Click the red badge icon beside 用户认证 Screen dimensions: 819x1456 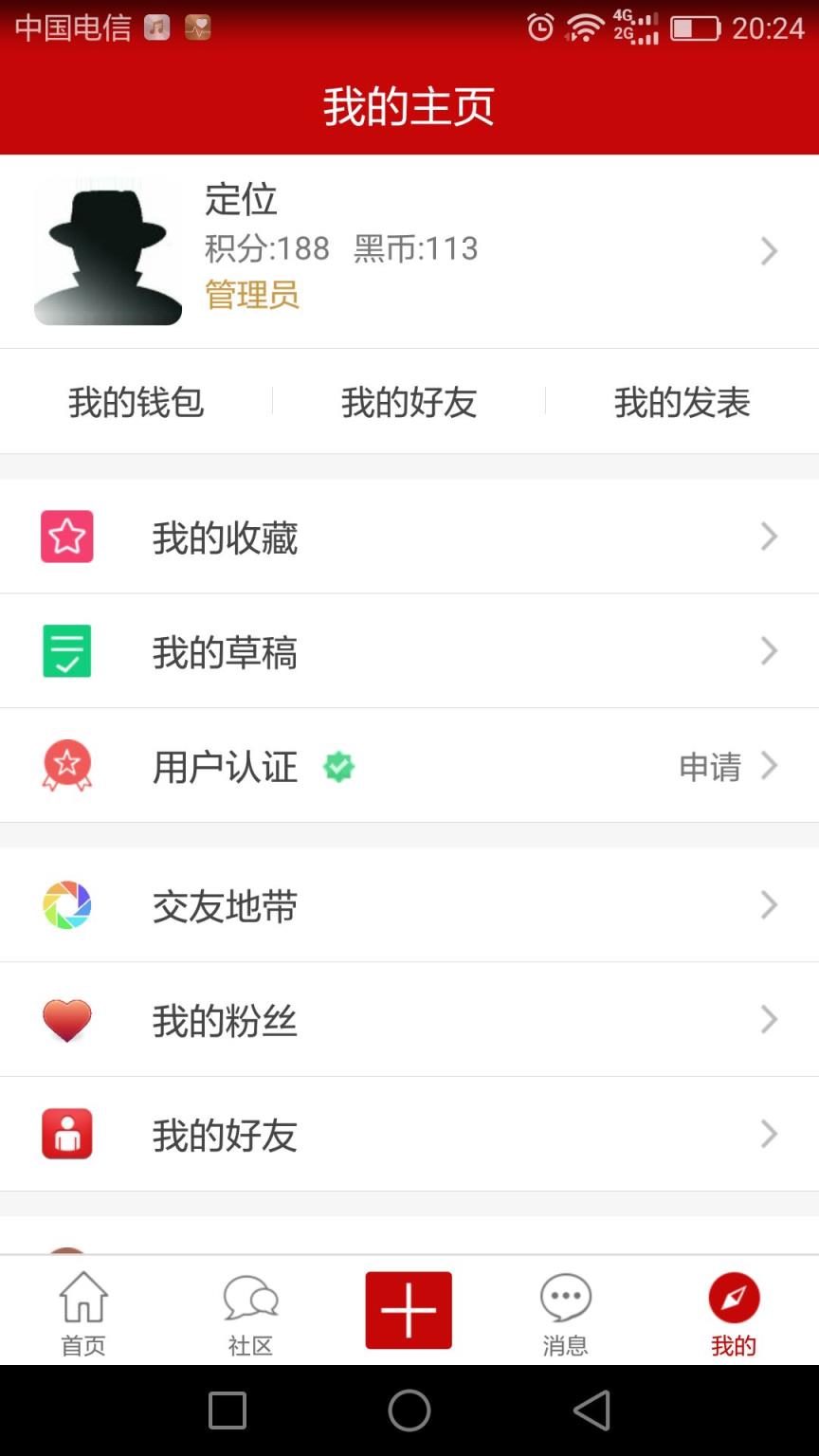click(66, 766)
